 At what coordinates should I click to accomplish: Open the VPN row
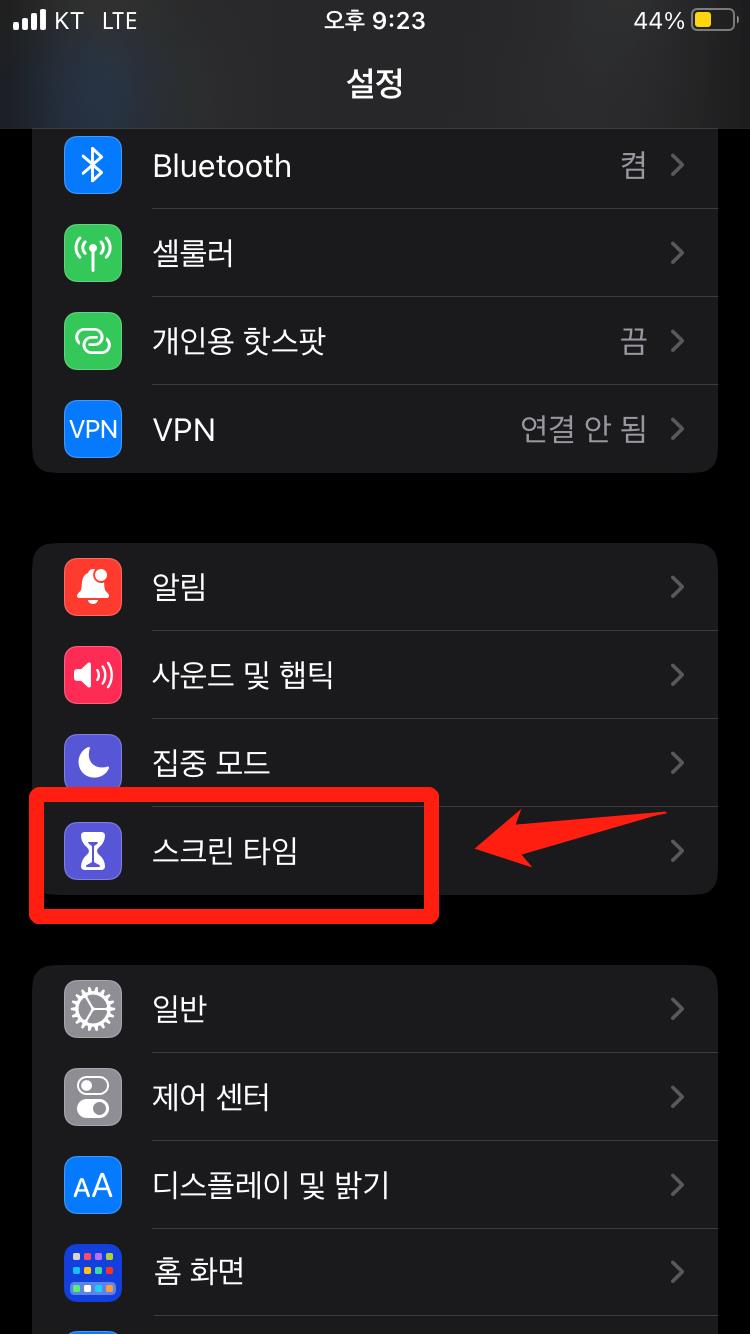tap(375, 429)
